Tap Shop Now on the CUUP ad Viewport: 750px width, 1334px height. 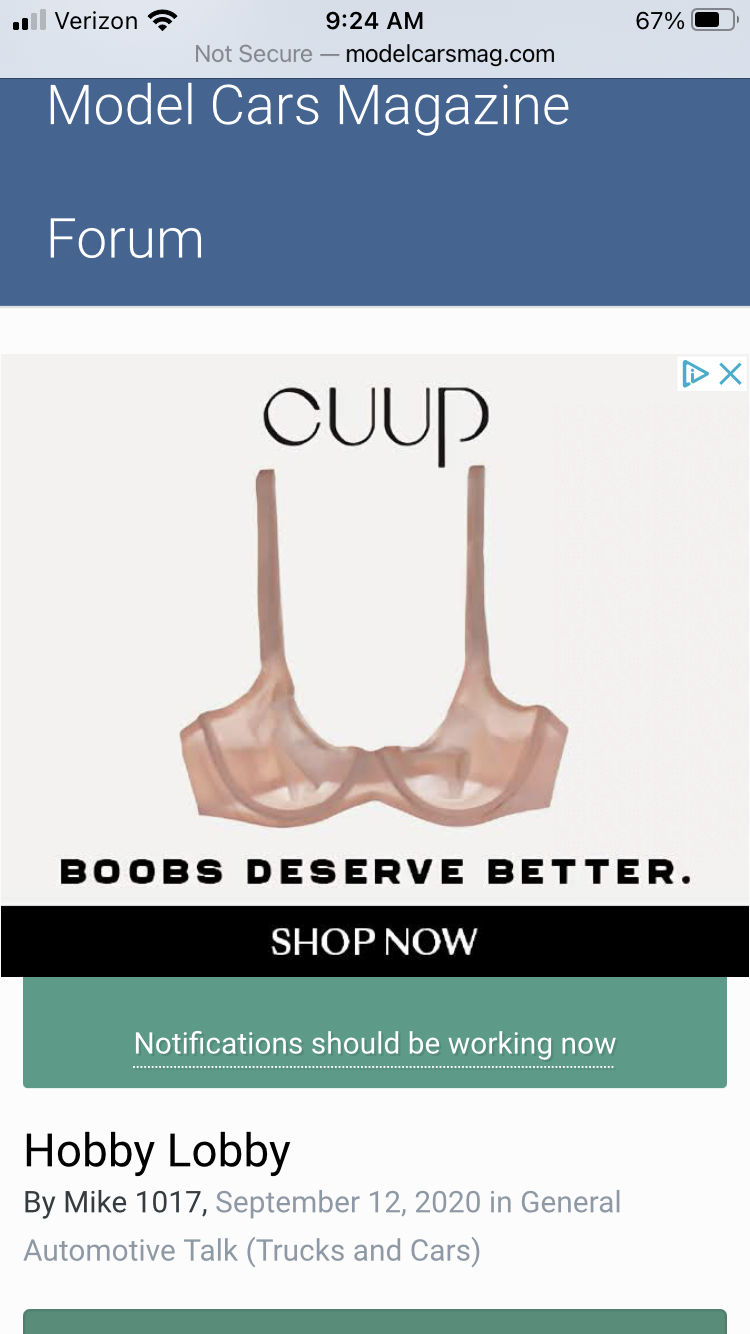click(374, 941)
